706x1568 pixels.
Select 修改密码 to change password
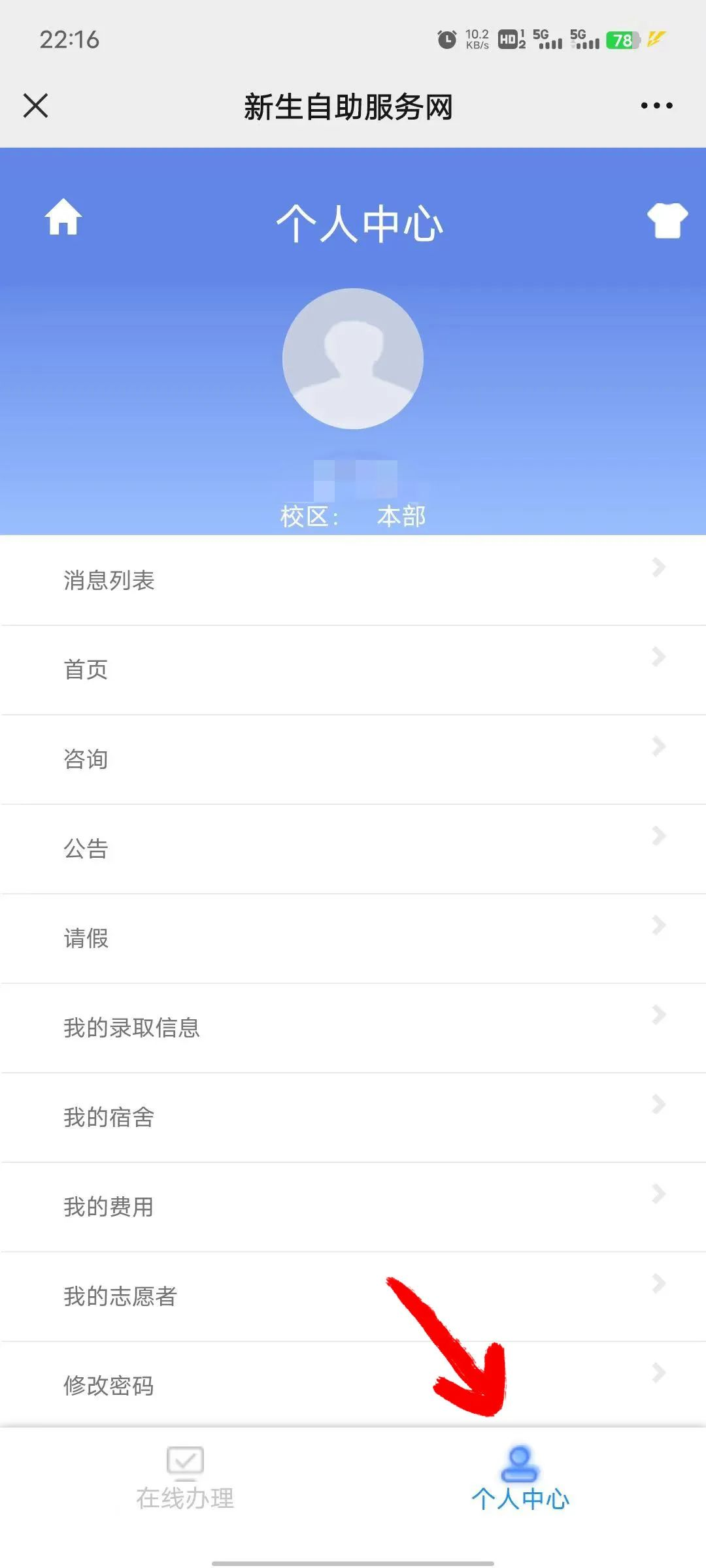(353, 1385)
